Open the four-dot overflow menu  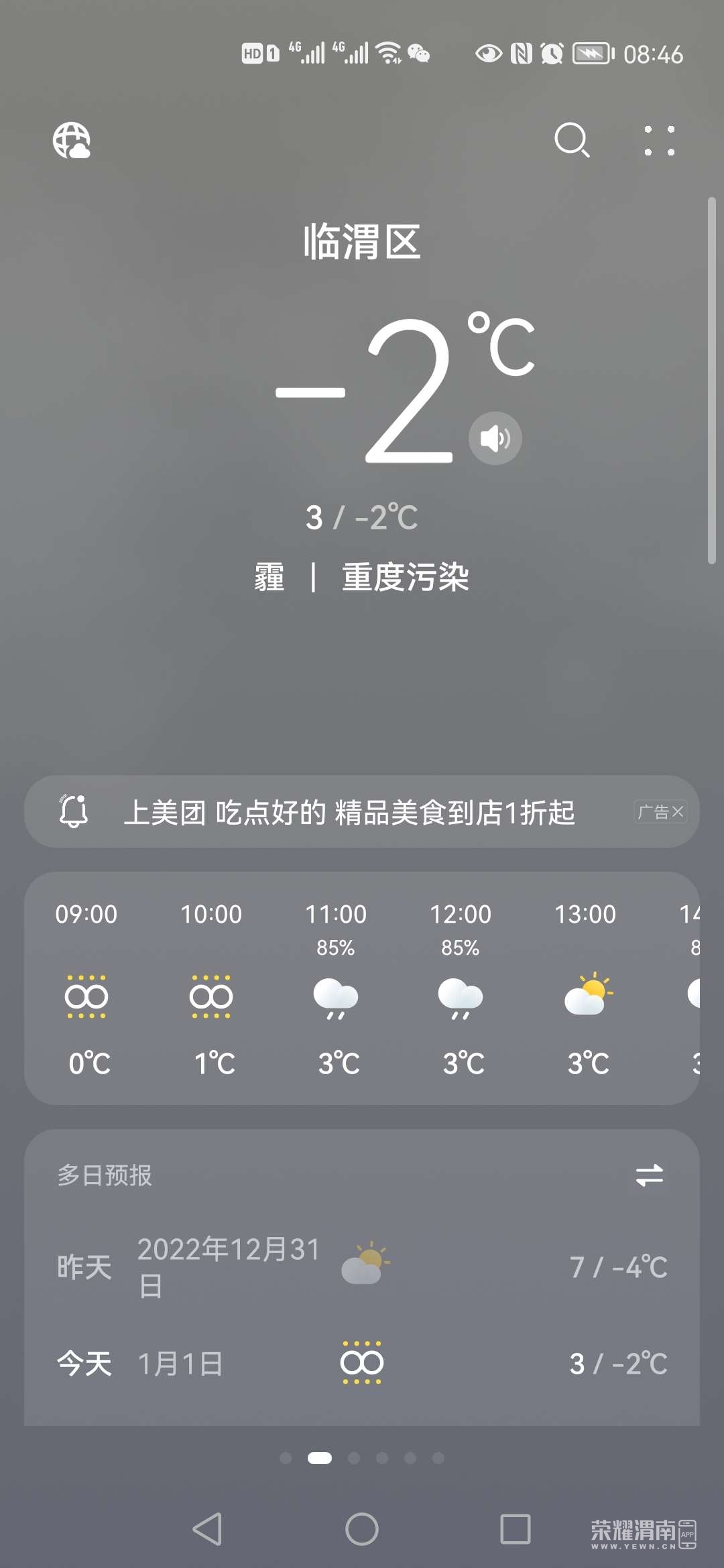[660, 141]
